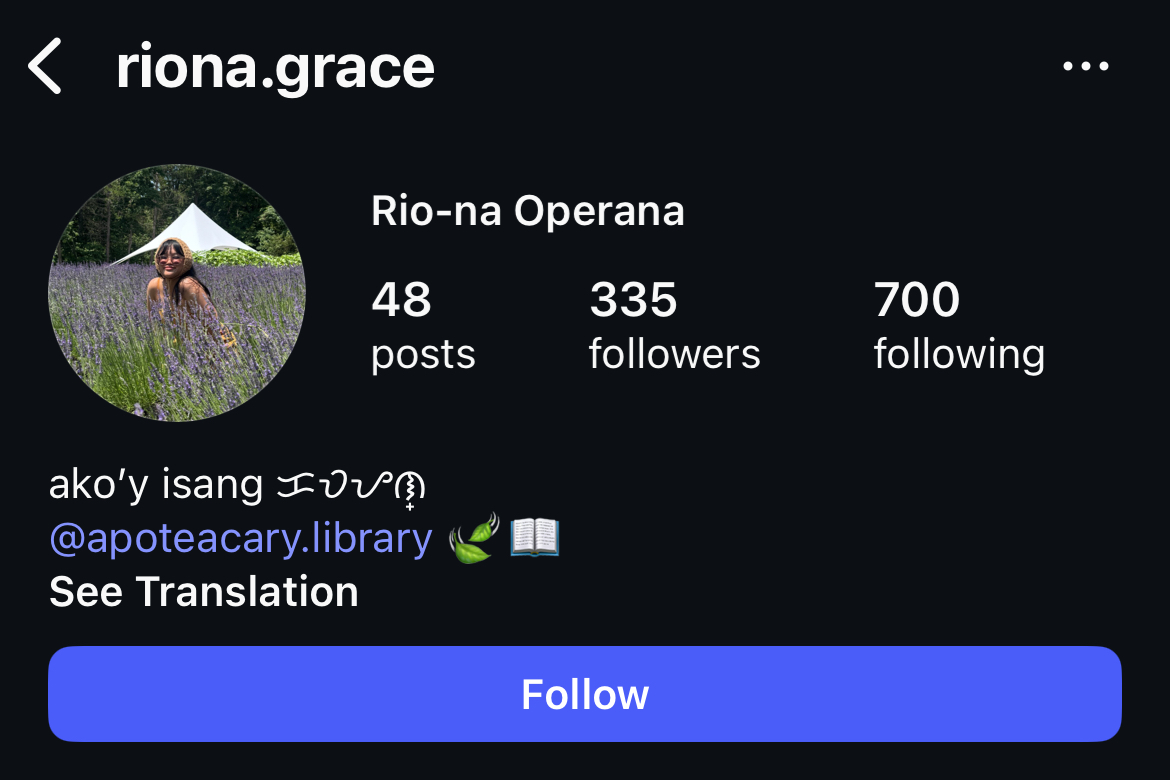Image resolution: width=1170 pixels, height=780 pixels.
Task: Open the 335 followers list
Action: click(674, 326)
